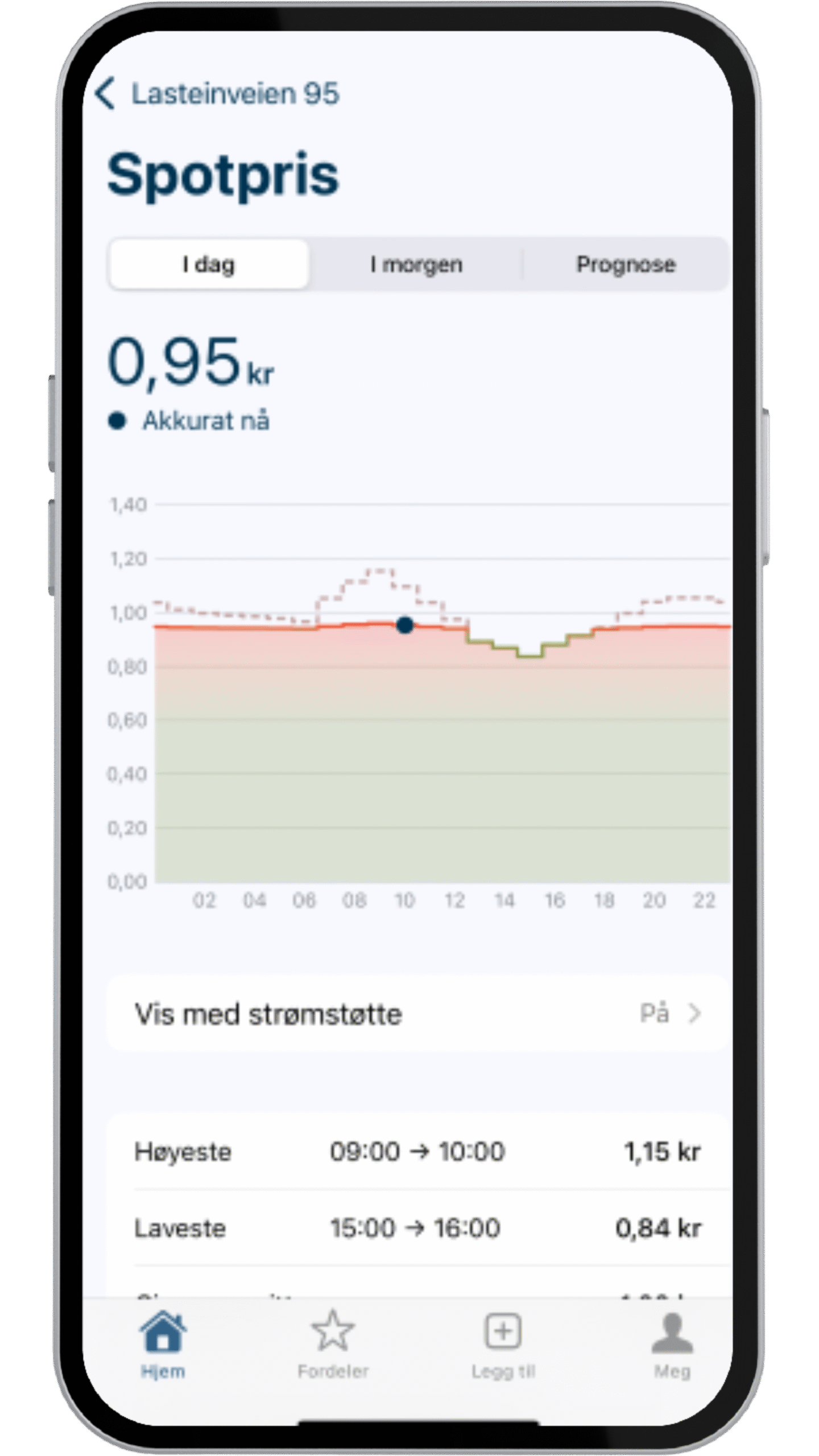Switch to the I morgen tab

click(416, 264)
